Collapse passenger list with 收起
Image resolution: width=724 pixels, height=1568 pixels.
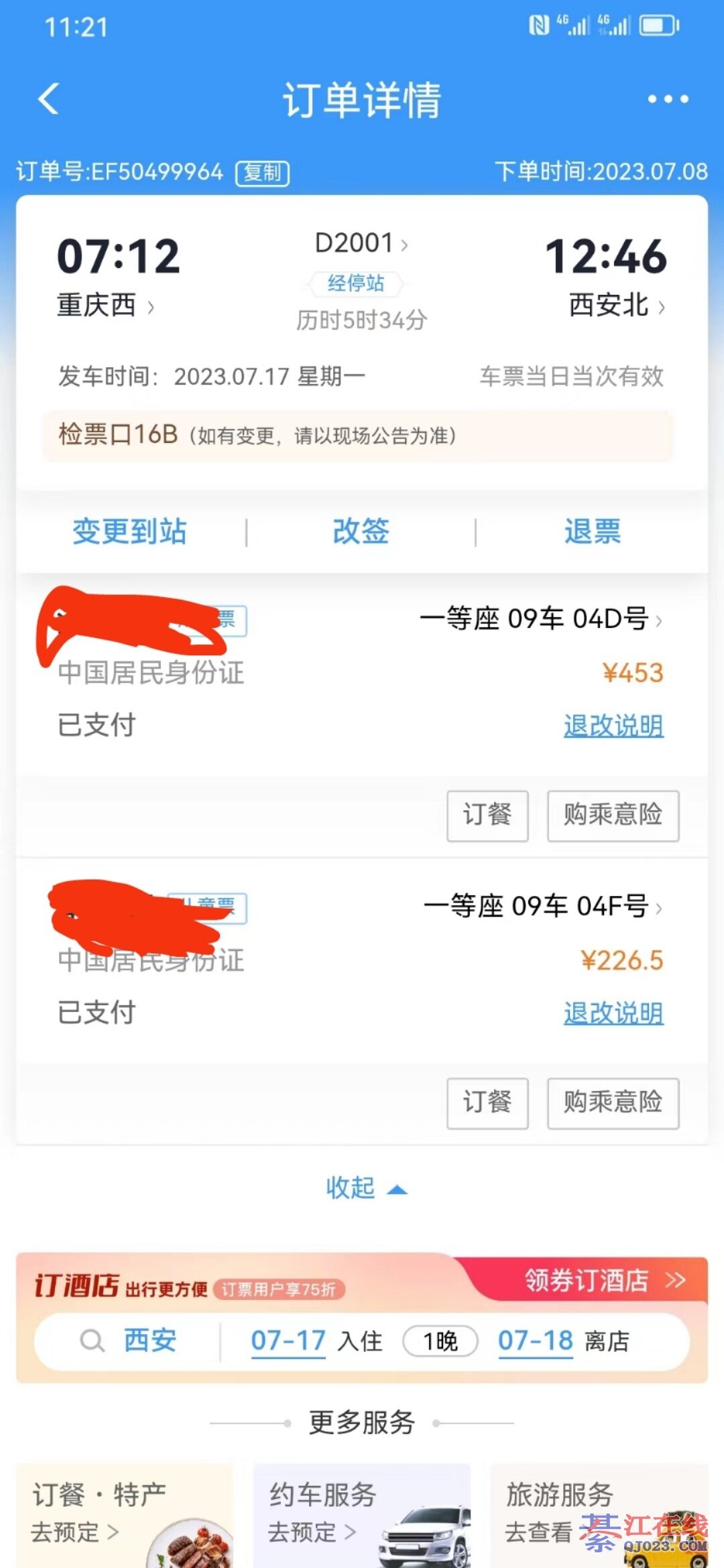coord(365,1189)
